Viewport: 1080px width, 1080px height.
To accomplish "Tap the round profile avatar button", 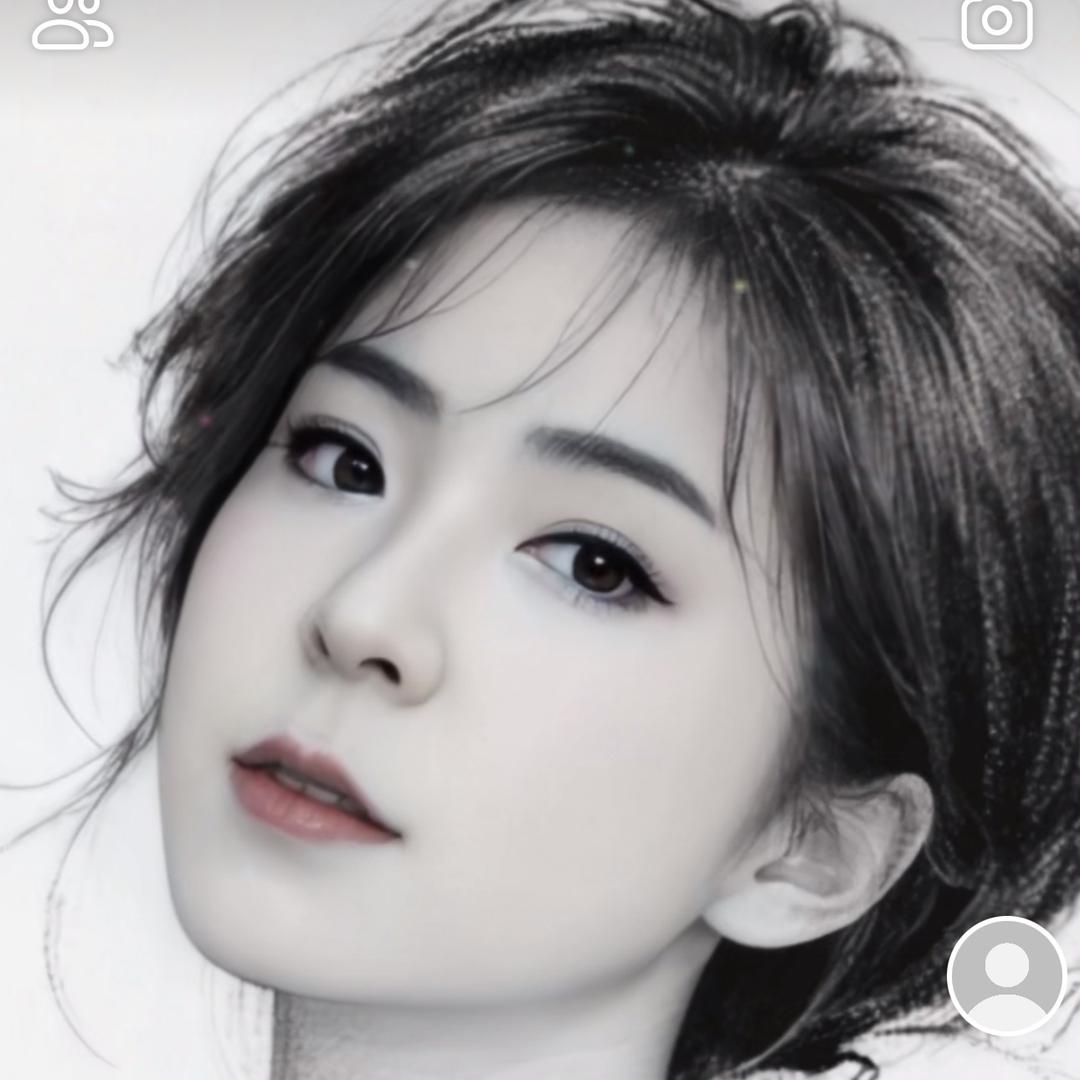I will point(1006,975).
